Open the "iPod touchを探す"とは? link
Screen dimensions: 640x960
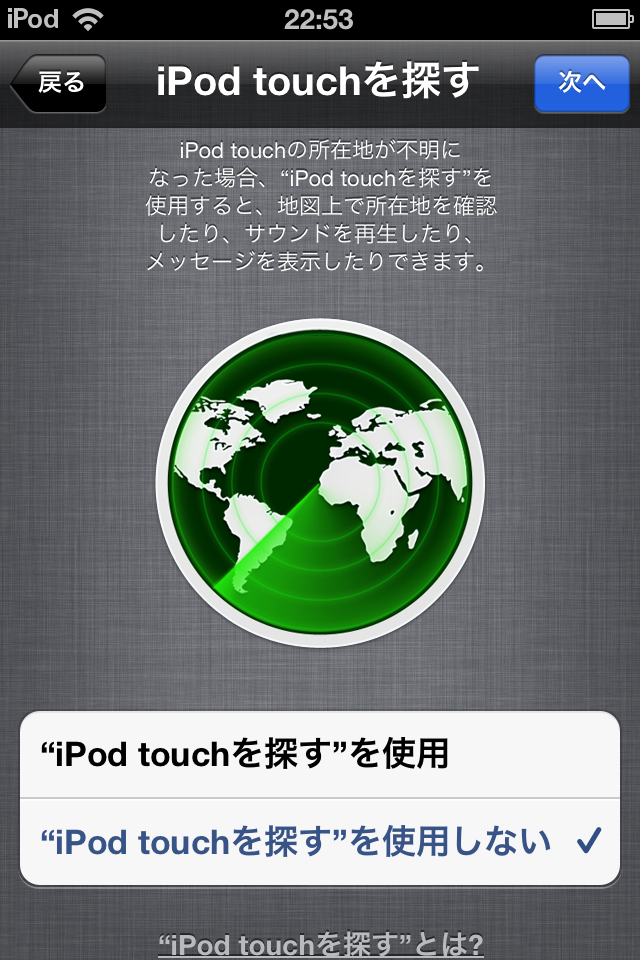[x=320, y=944]
